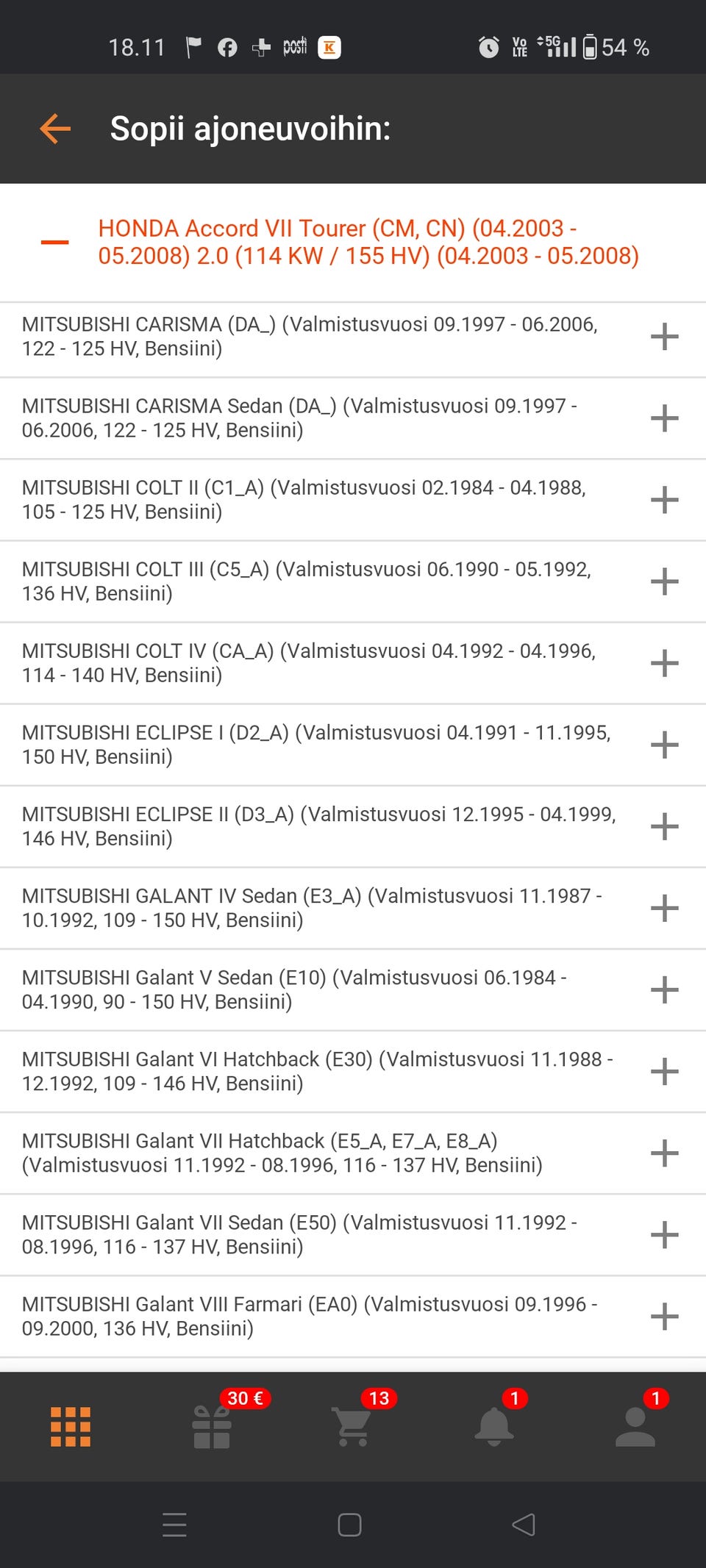
Task: Go back using the orange arrow
Action: coord(55,129)
